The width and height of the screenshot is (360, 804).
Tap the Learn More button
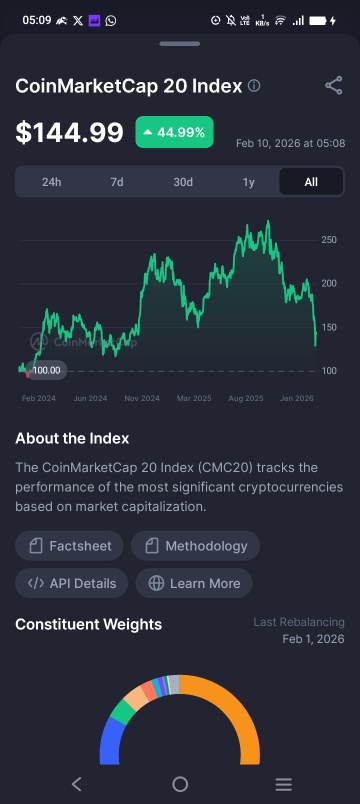pos(194,583)
